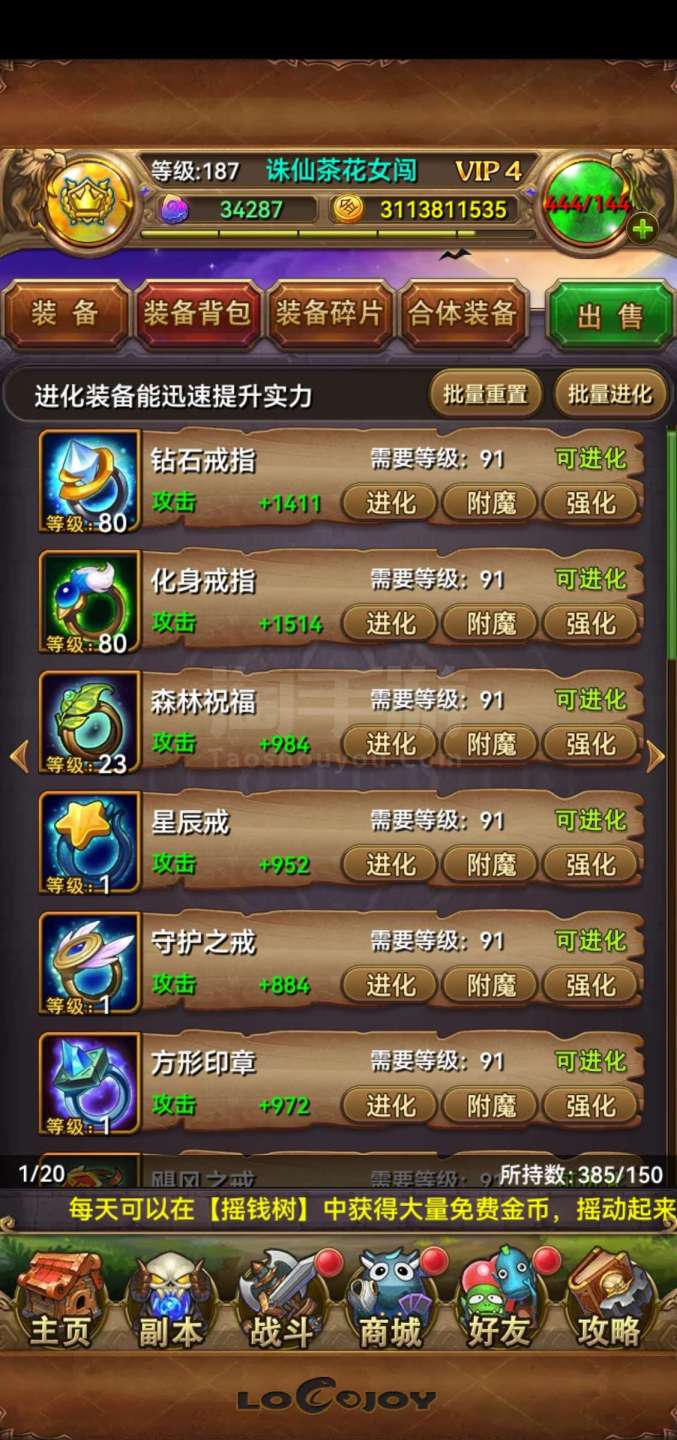
Task: Tap the green 出售 button
Action: point(609,316)
